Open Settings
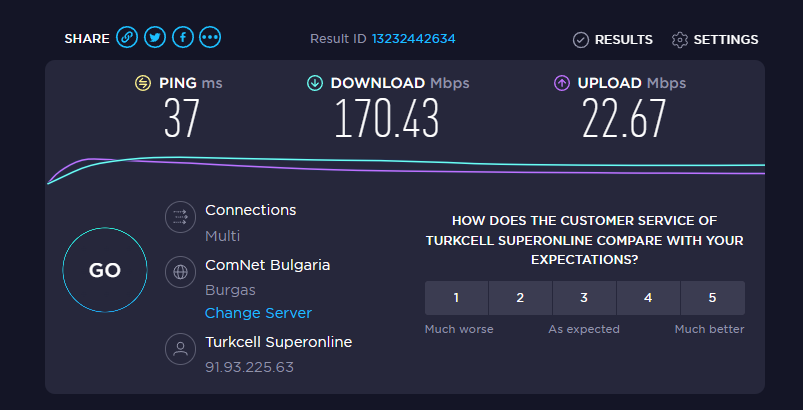The width and height of the screenshot is (803, 410). tap(715, 40)
